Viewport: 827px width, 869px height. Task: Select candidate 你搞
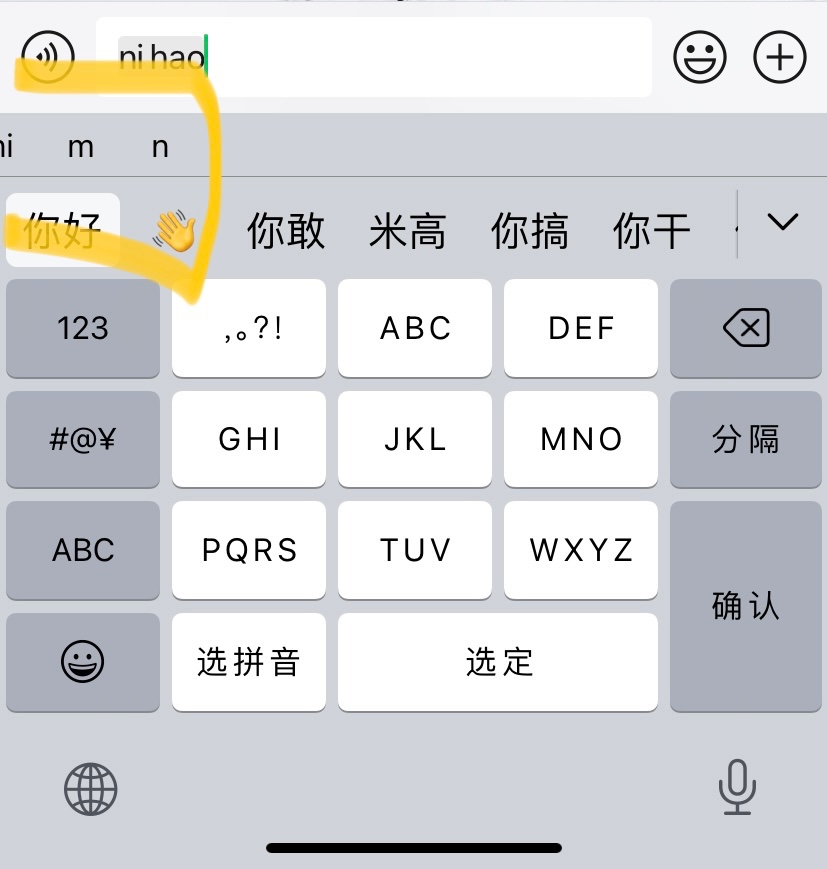point(529,231)
